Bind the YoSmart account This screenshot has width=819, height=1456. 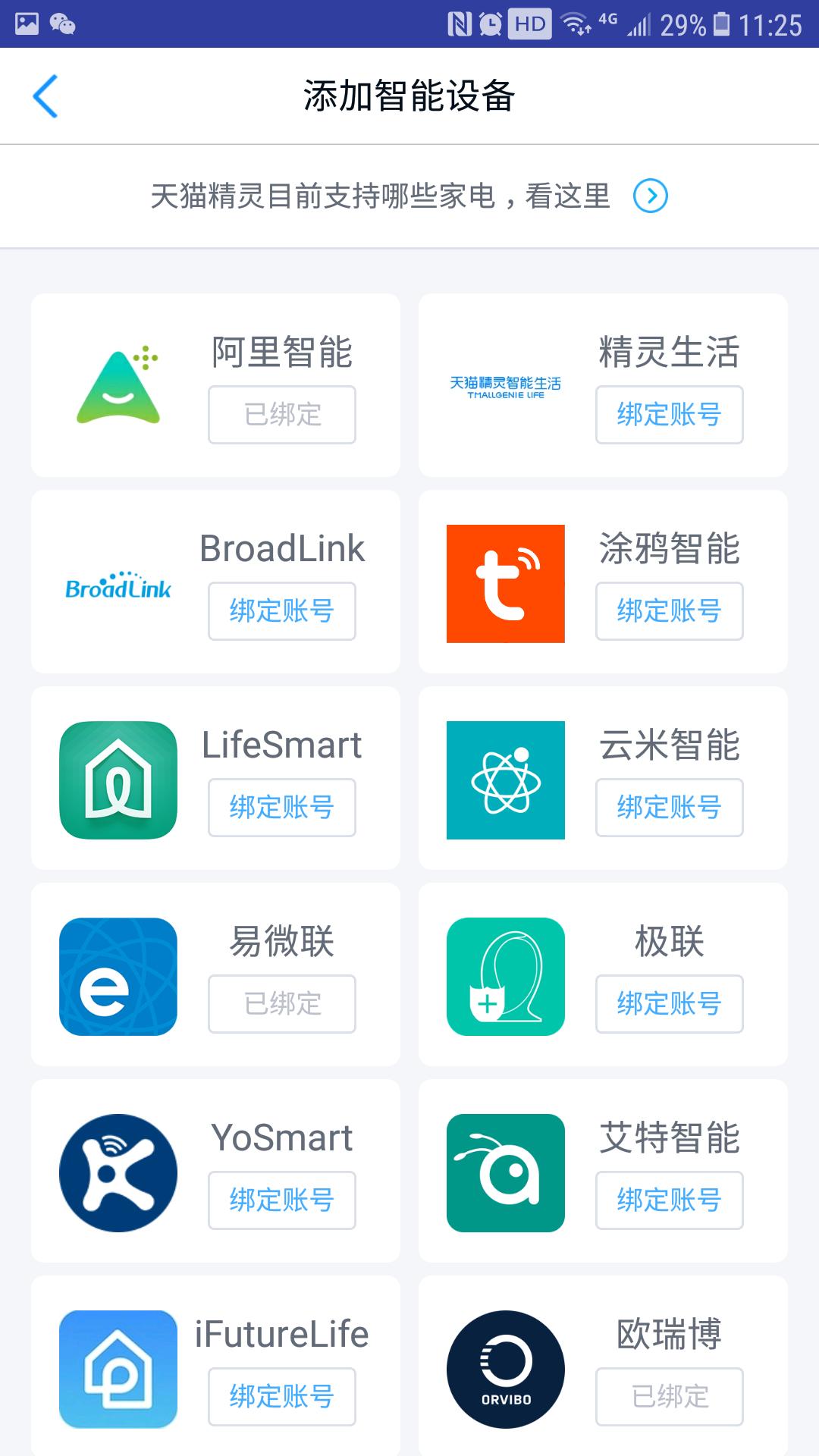[x=281, y=1200]
